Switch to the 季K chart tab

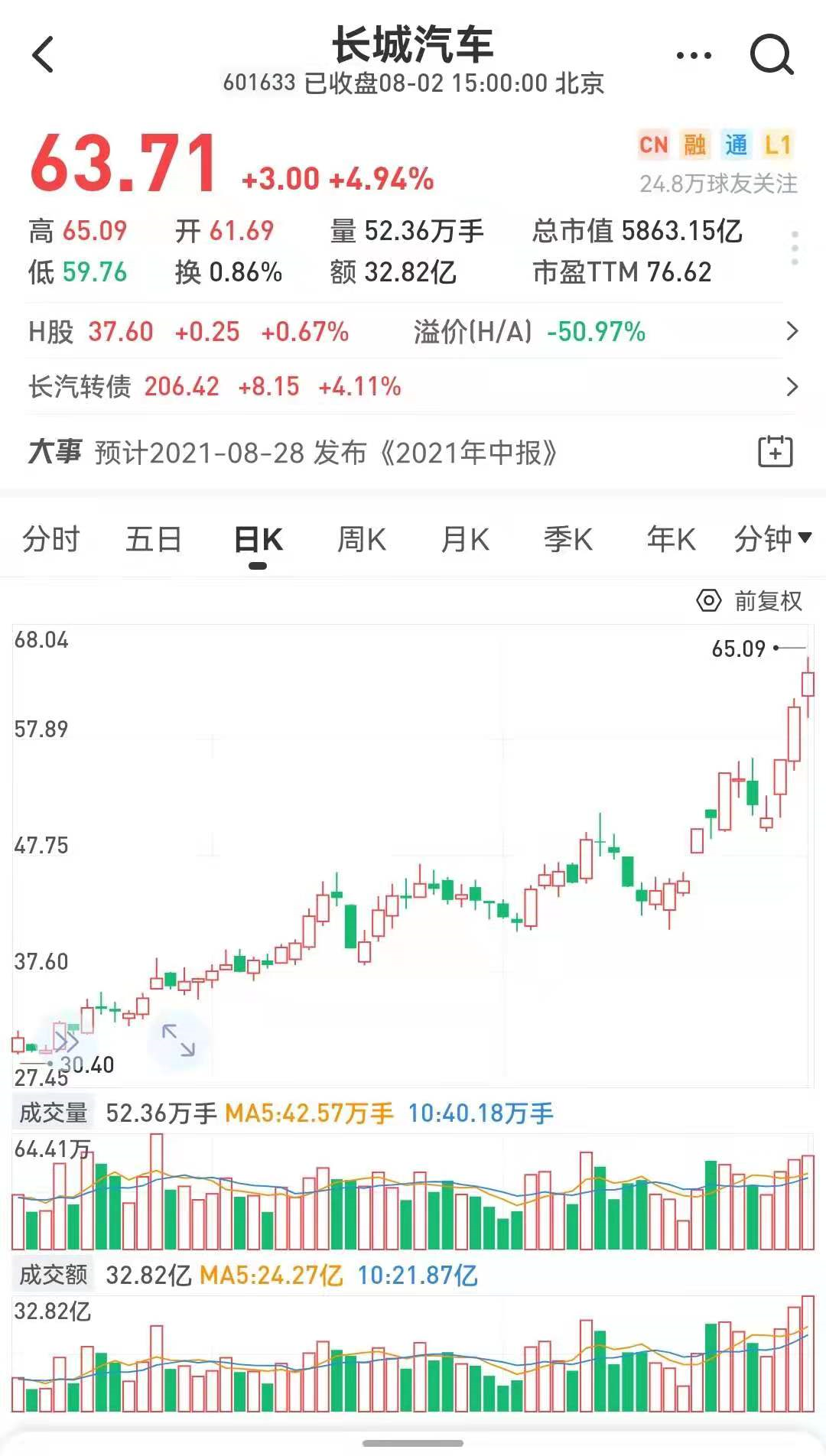567,540
